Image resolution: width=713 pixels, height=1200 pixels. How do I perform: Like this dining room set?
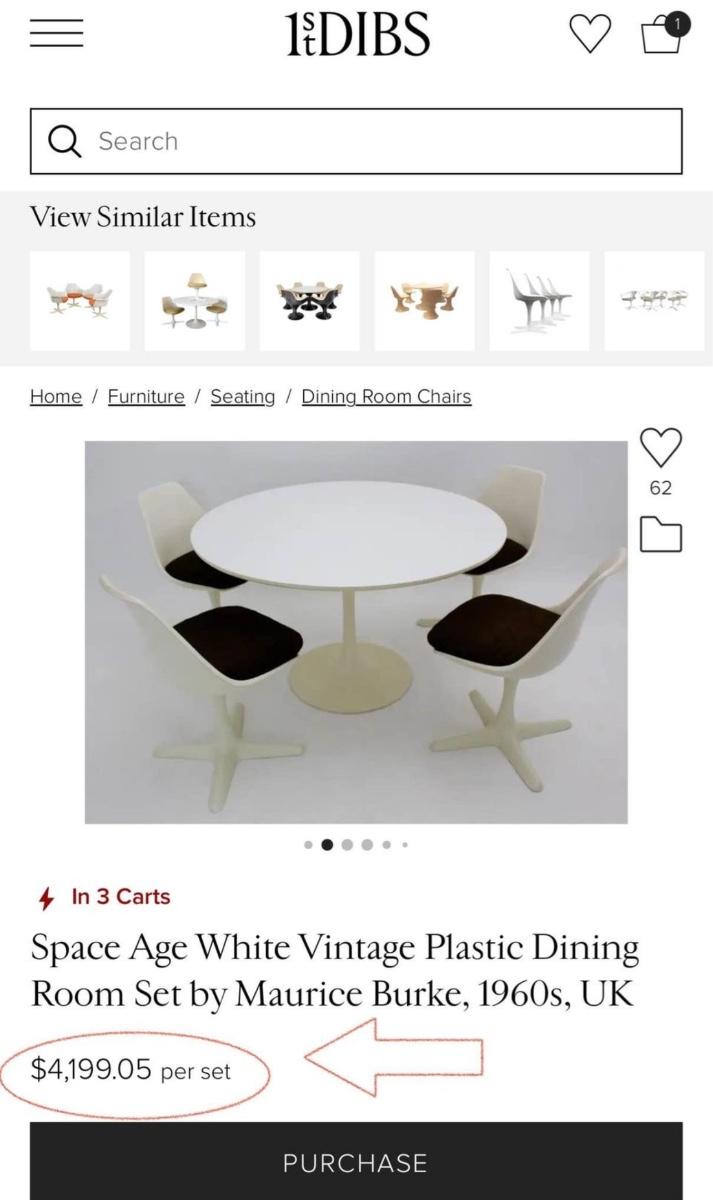coord(661,447)
